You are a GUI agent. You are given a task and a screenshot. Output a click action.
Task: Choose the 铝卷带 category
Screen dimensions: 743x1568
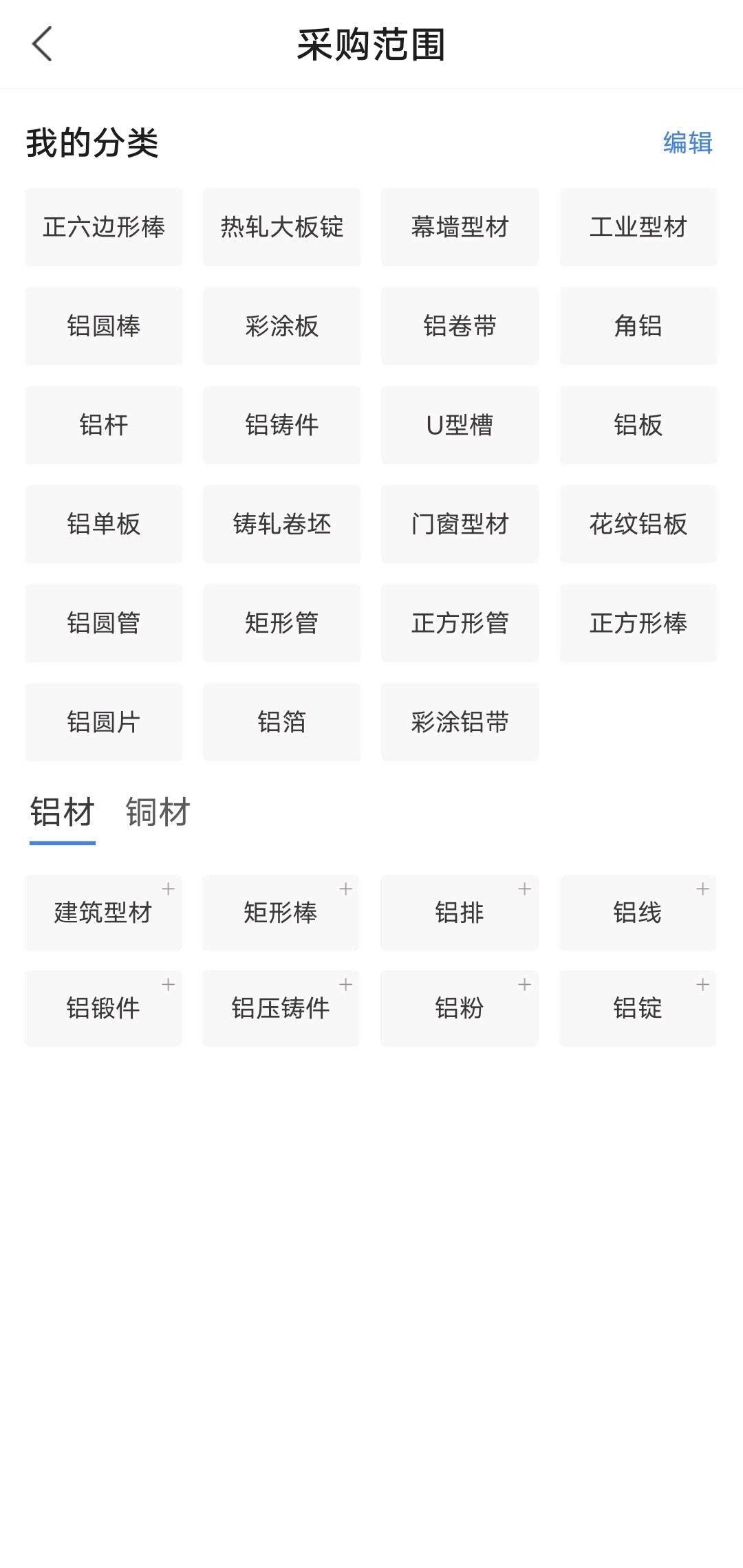tap(460, 326)
